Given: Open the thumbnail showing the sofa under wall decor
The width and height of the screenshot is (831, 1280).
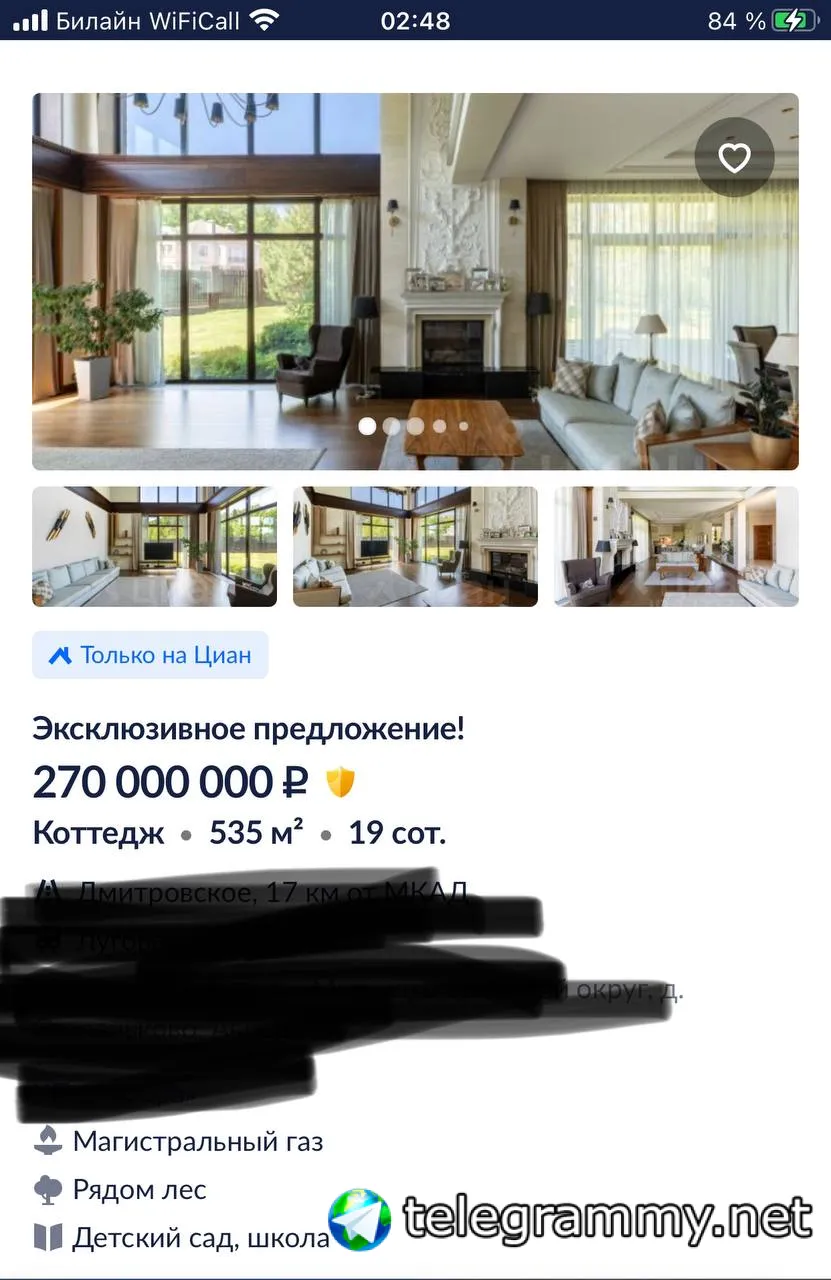Looking at the screenshot, I should pos(154,546).
